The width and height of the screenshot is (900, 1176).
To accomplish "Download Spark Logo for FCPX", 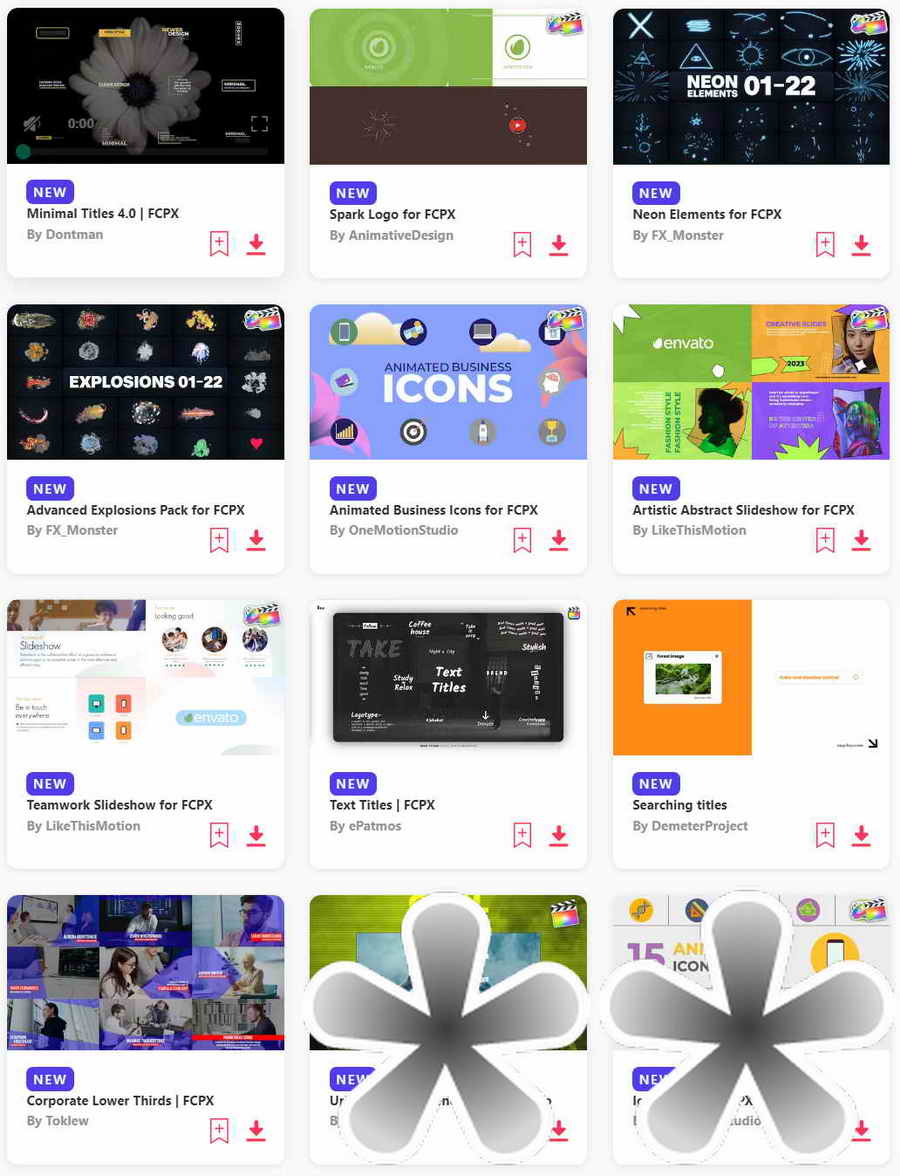I will tap(559, 244).
